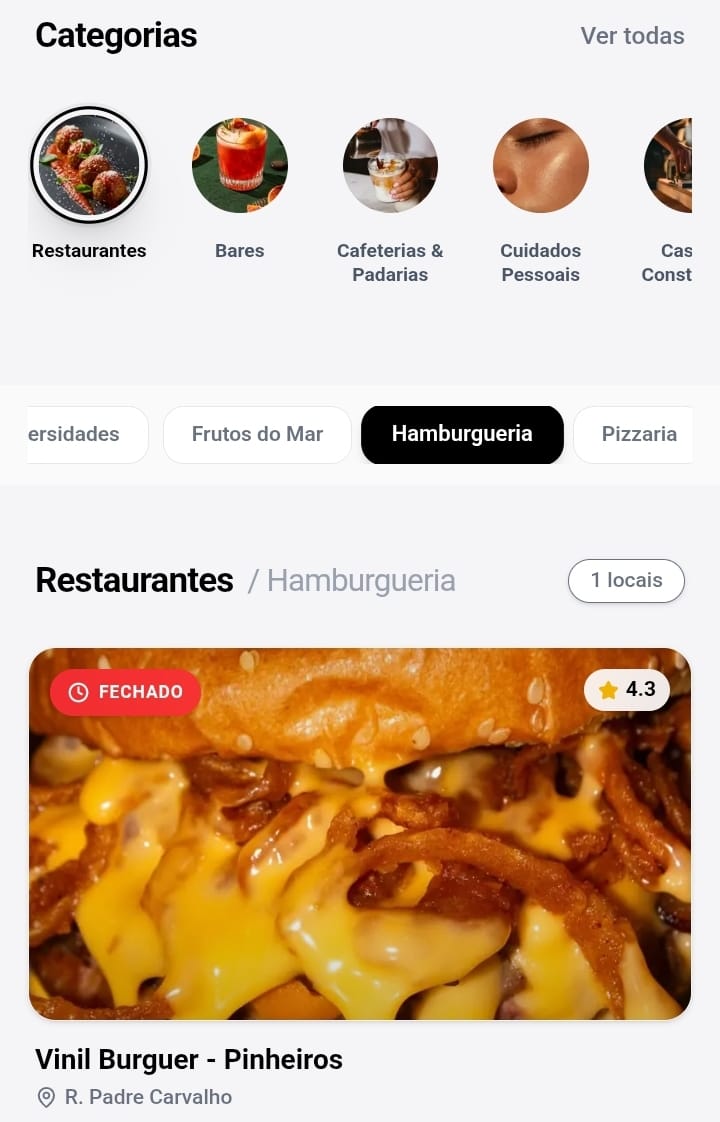Click the Ver todas link
The width and height of the screenshot is (720, 1122).
pyautogui.click(x=631, y=35)
